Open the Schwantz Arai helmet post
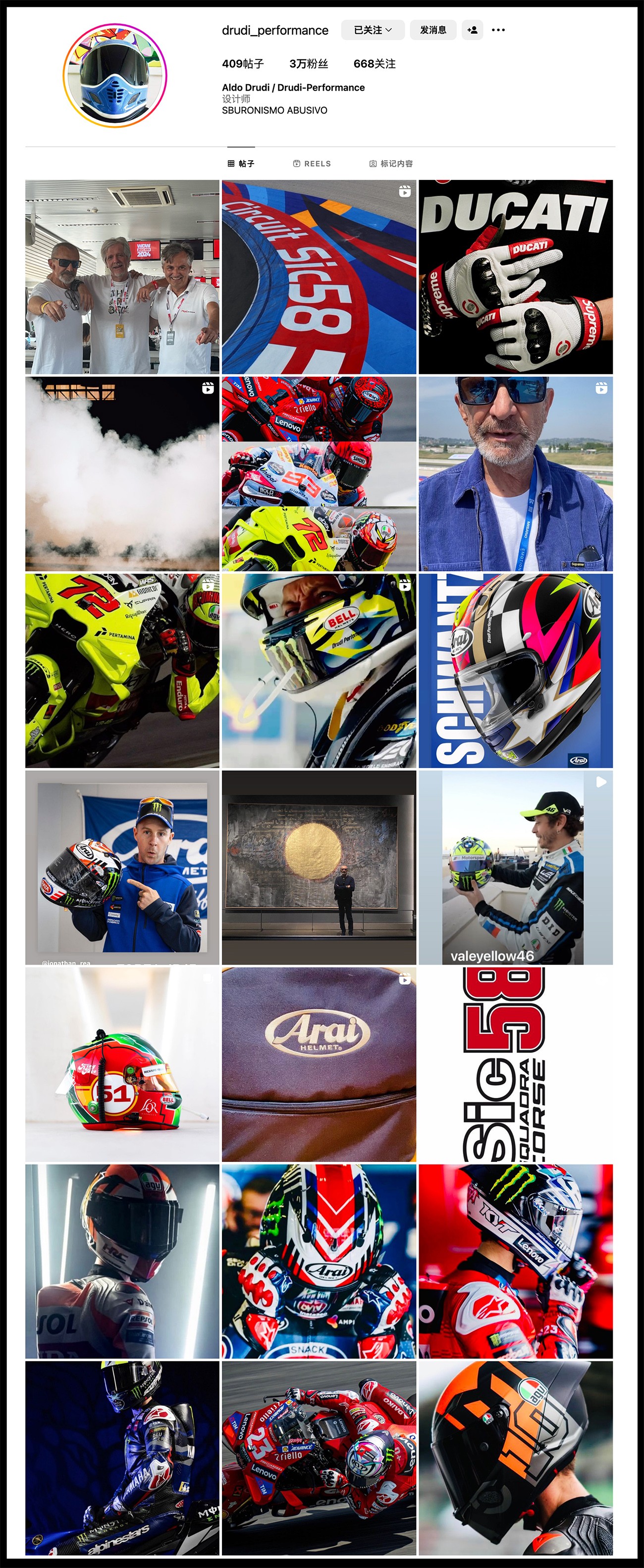Image resolution: width=644 pixels, height=1568 pixels. 515,670
